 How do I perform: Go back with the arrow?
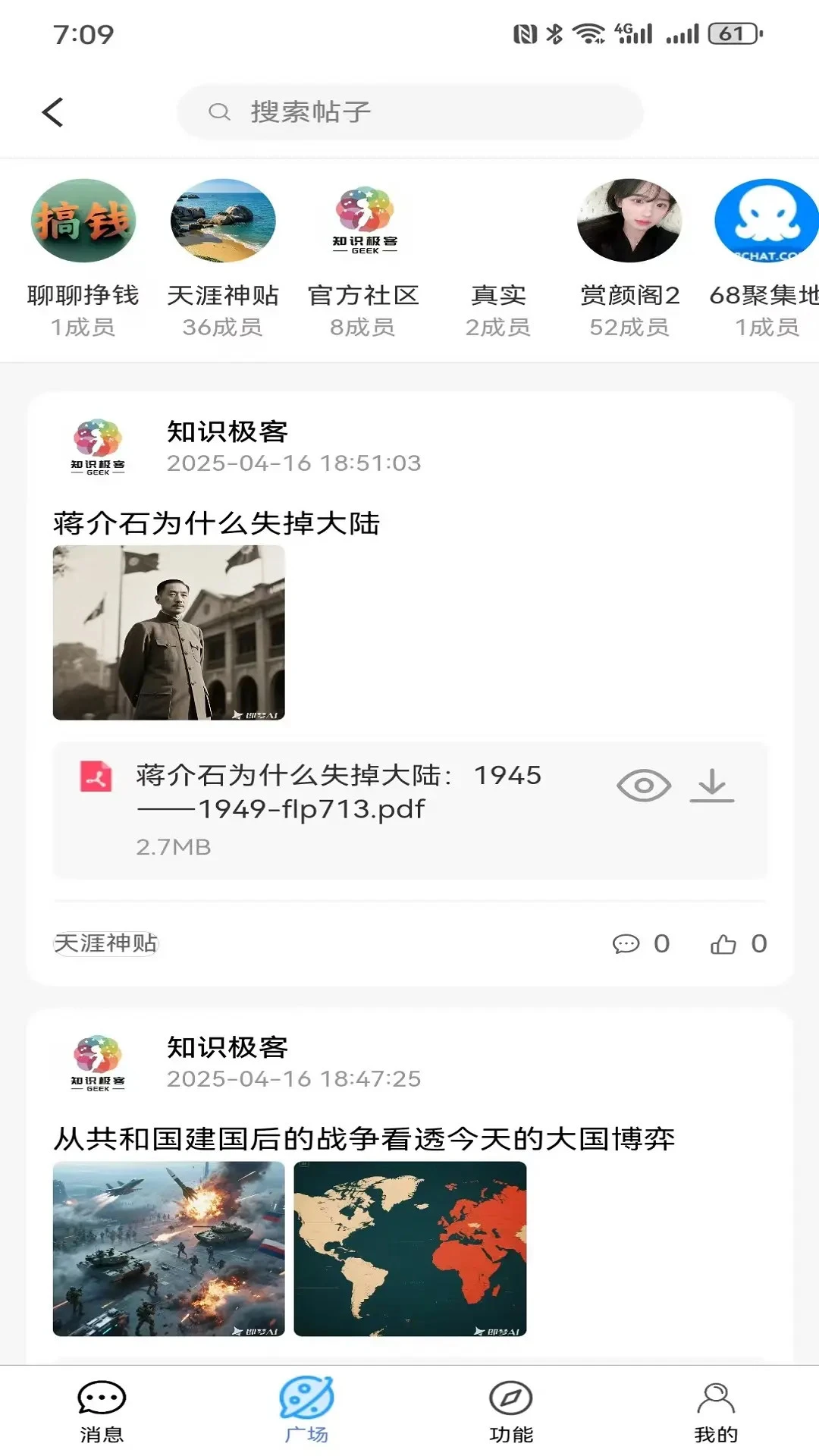pos(51,111)
